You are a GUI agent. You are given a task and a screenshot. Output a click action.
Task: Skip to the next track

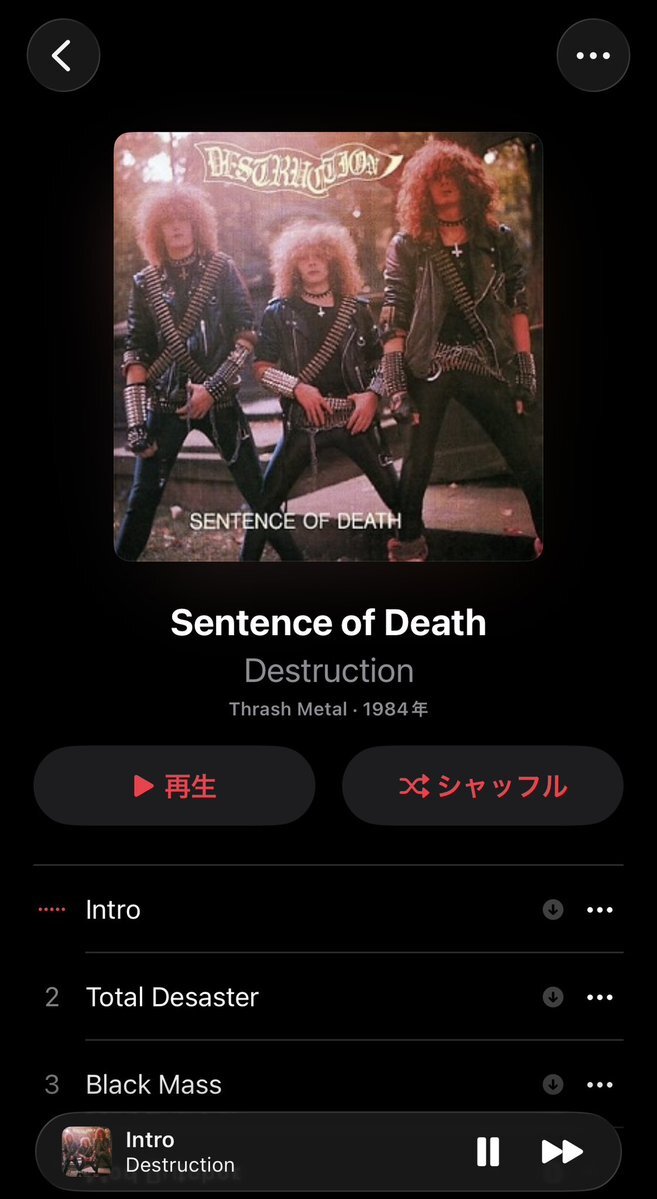coord(562,1152)
